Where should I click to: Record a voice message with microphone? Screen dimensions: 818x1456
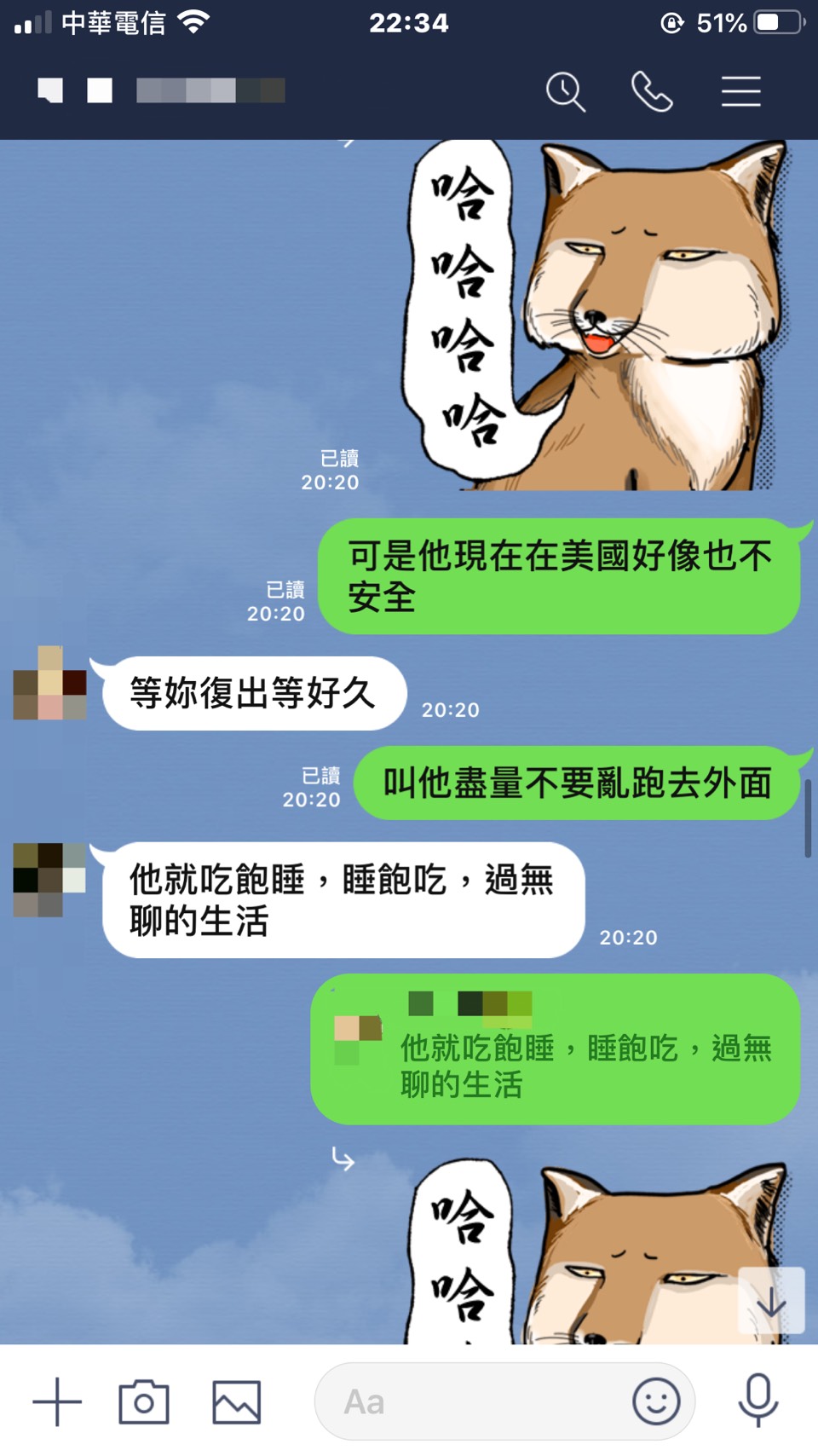click(758, 1400)
